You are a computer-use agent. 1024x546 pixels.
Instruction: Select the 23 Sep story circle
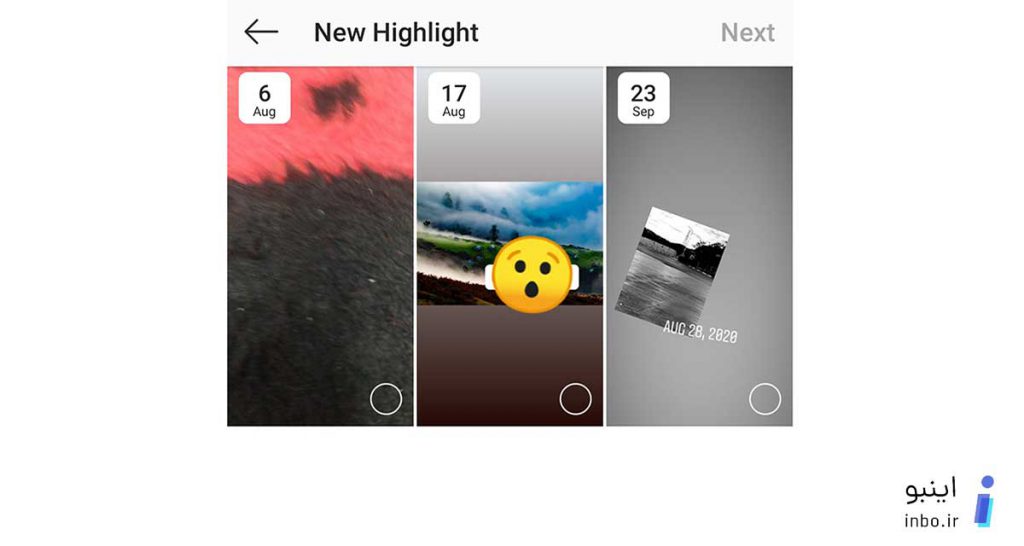[765, 399]
